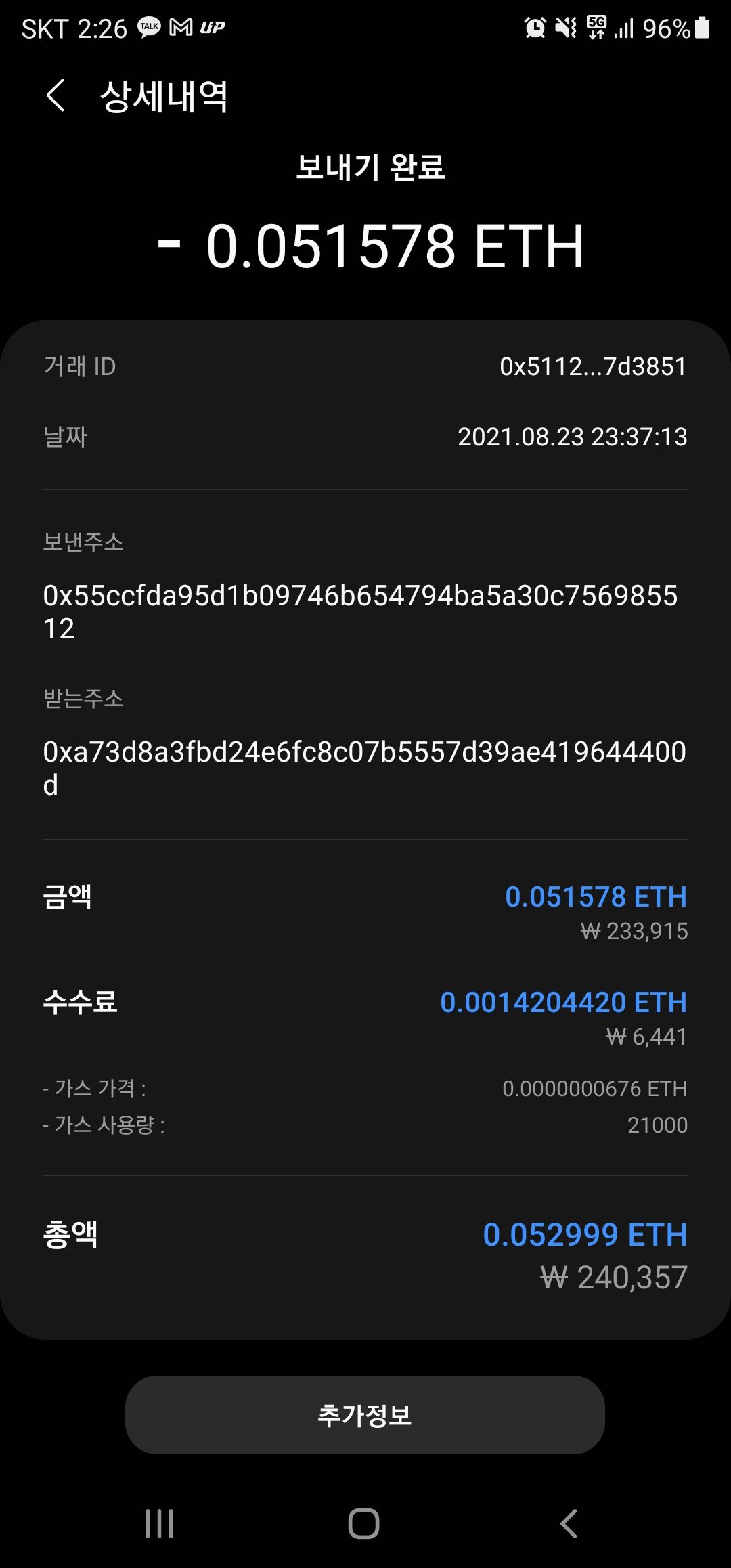This screenshot has width=731, height=1568.
Task: Tap the 총액 total 0.052999 ETH
Action: tap(585, 1235)
